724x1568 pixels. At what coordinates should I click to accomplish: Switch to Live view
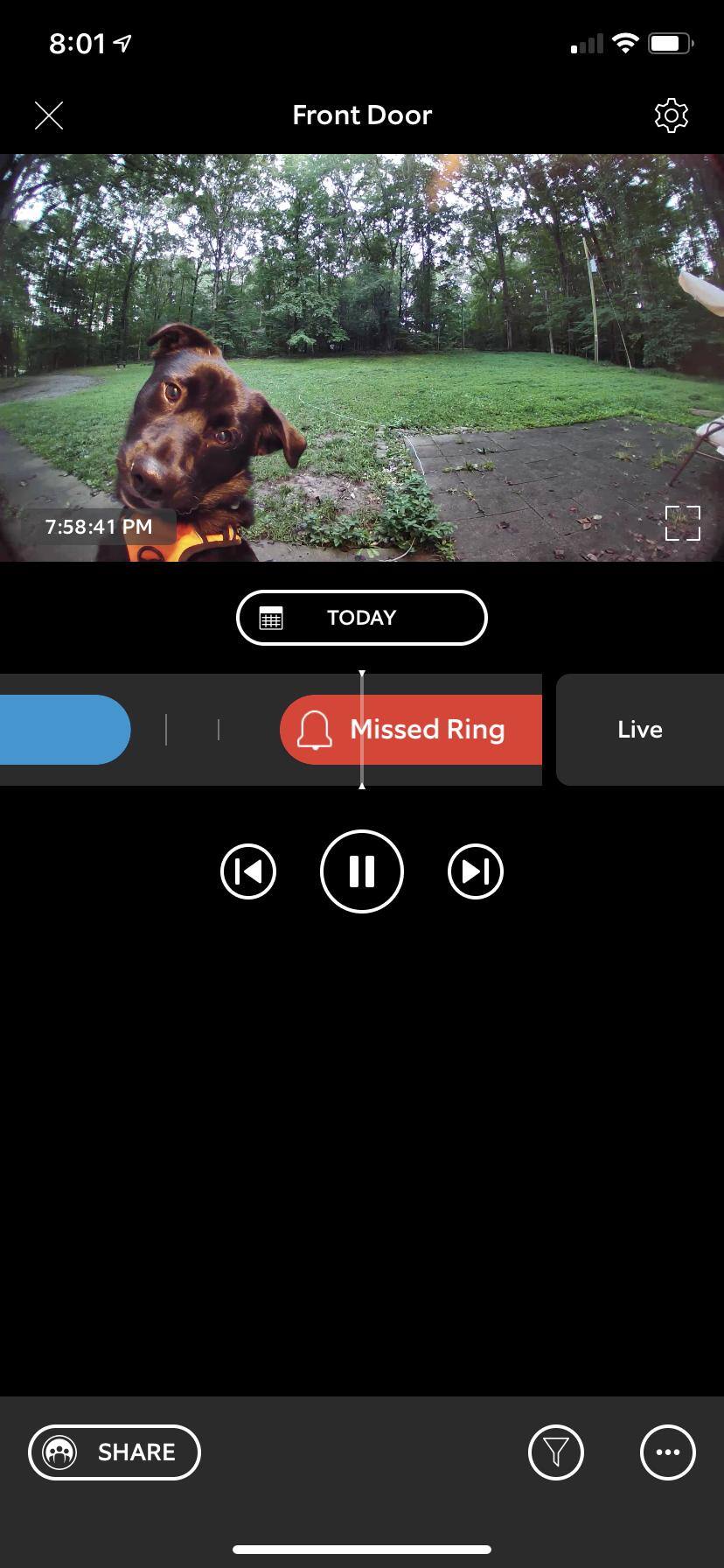(639, 730)
